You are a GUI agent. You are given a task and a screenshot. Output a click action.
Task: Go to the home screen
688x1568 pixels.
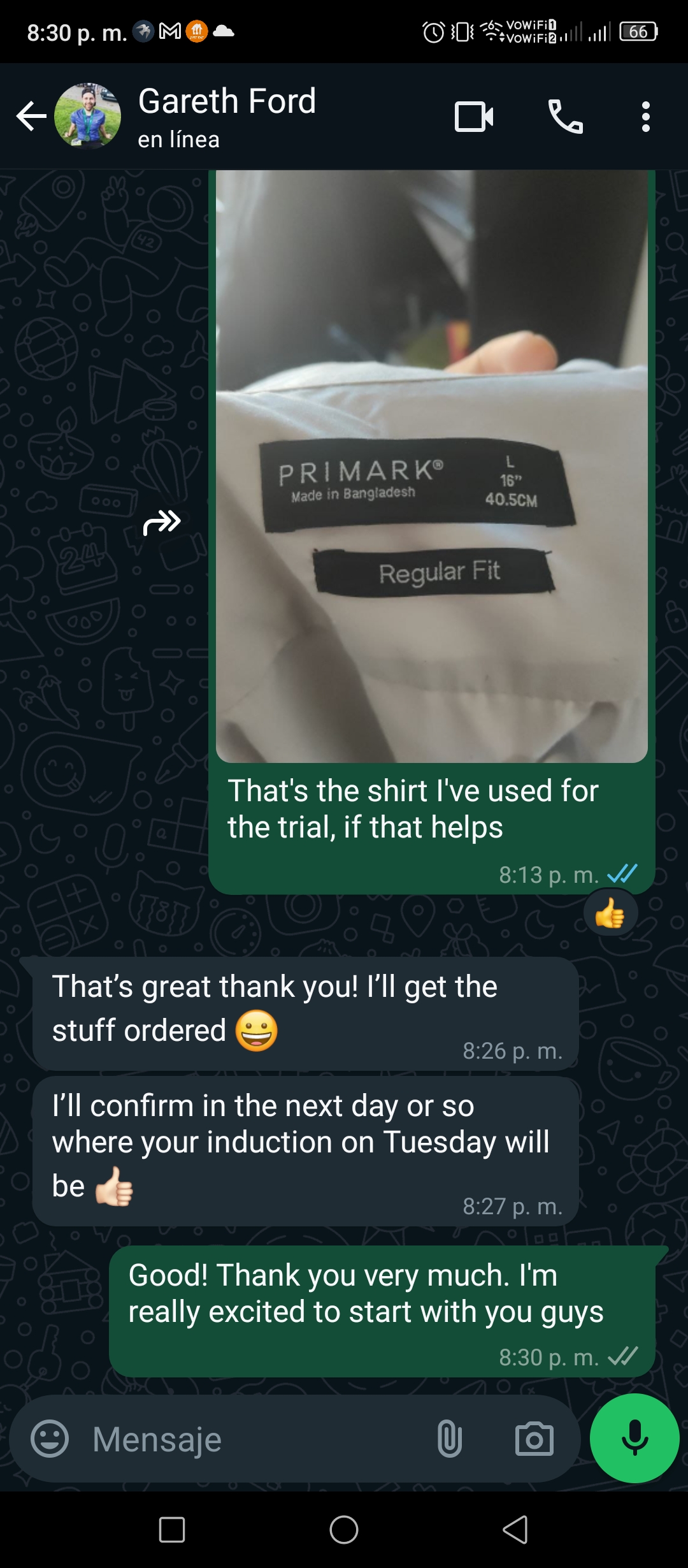(x=344, y=1529)
